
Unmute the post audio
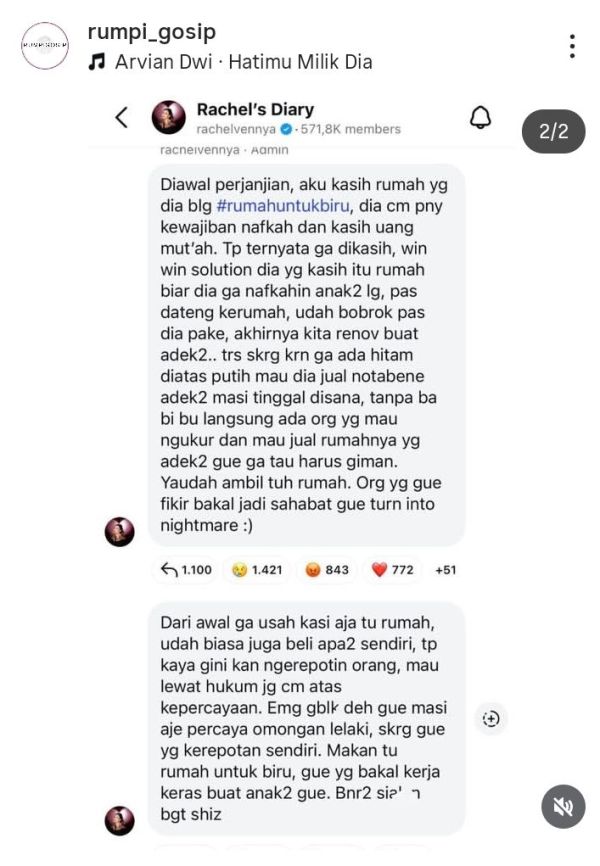click(x=563, y=807)
